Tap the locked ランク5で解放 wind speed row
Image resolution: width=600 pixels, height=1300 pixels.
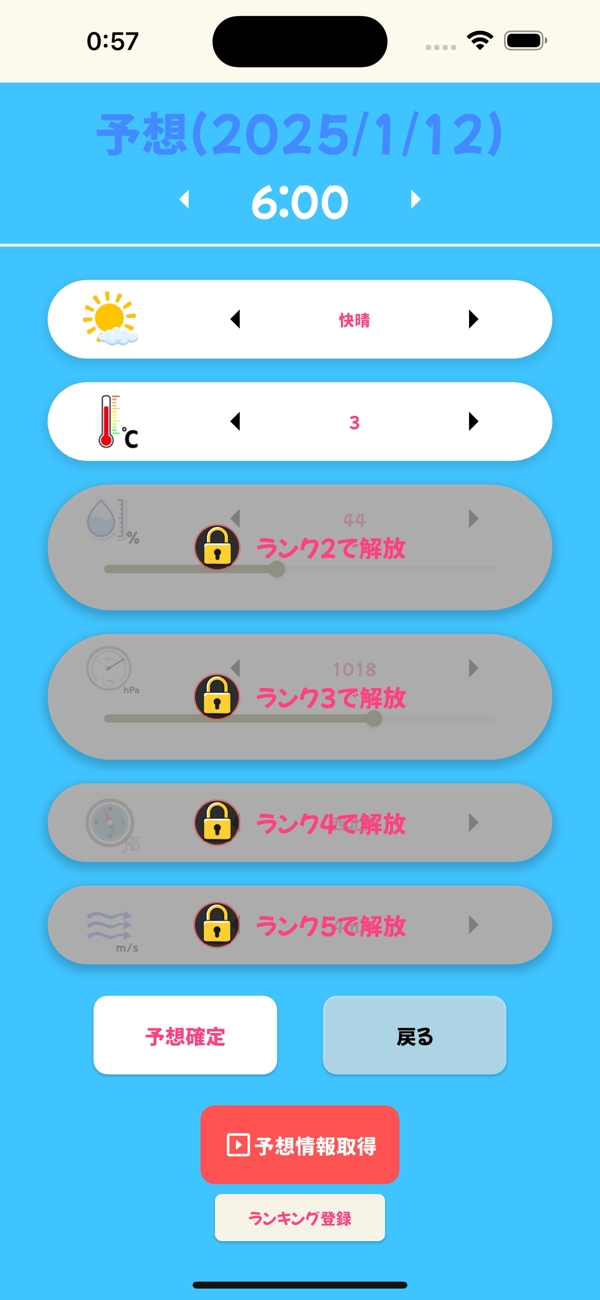click(x=300, y=925)
